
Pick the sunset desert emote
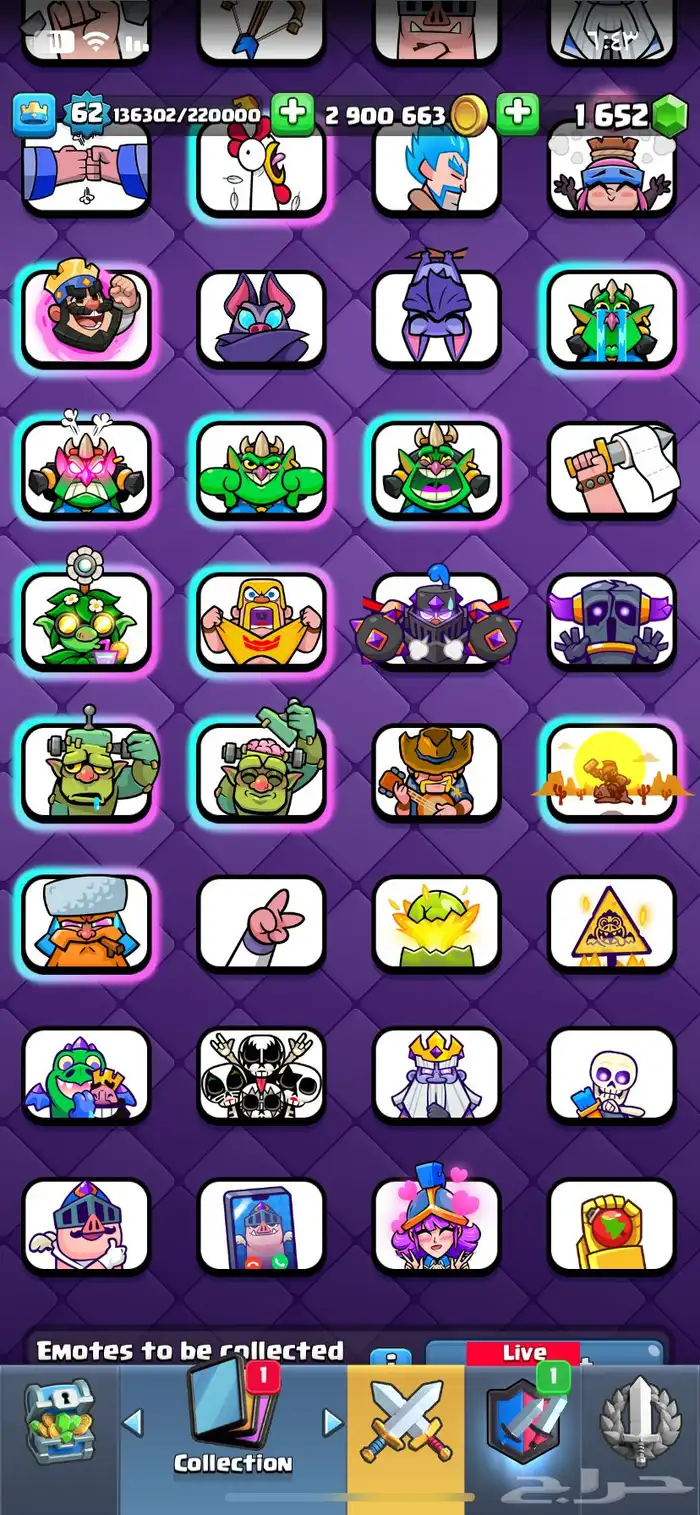(x=612, y=772)
